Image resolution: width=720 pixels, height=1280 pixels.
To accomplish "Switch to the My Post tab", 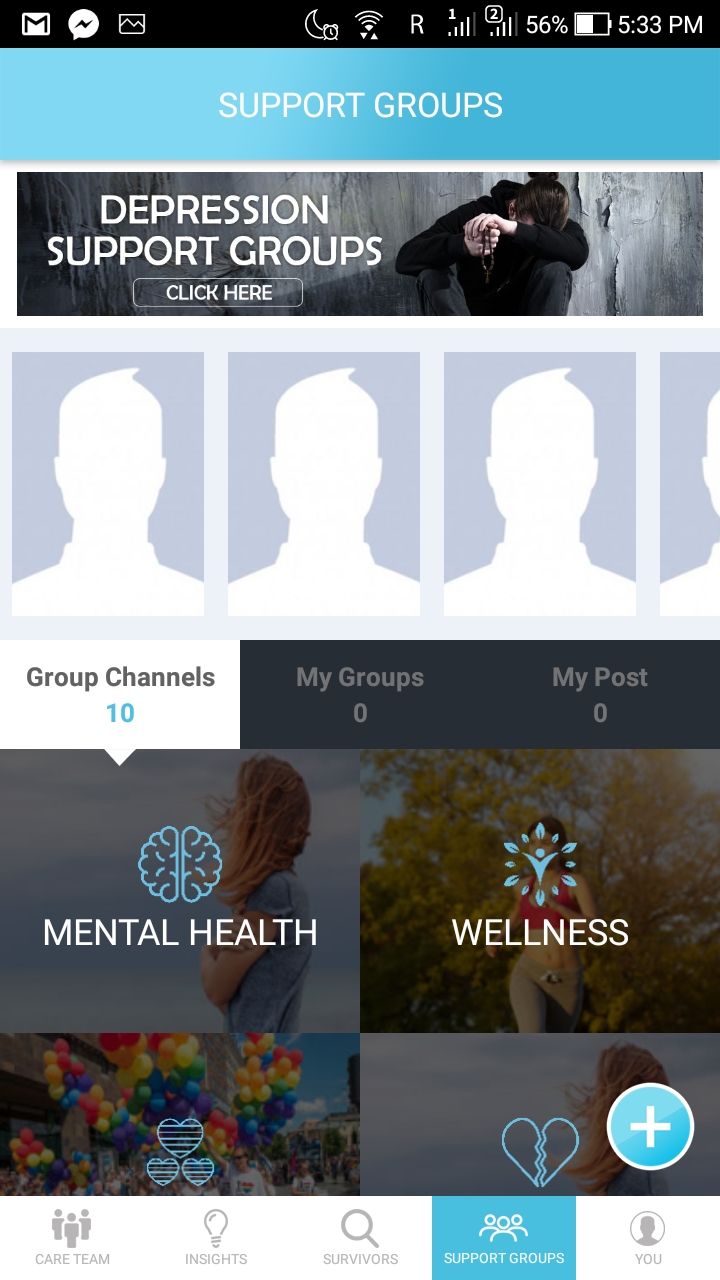I will click(x=600, y=694).
